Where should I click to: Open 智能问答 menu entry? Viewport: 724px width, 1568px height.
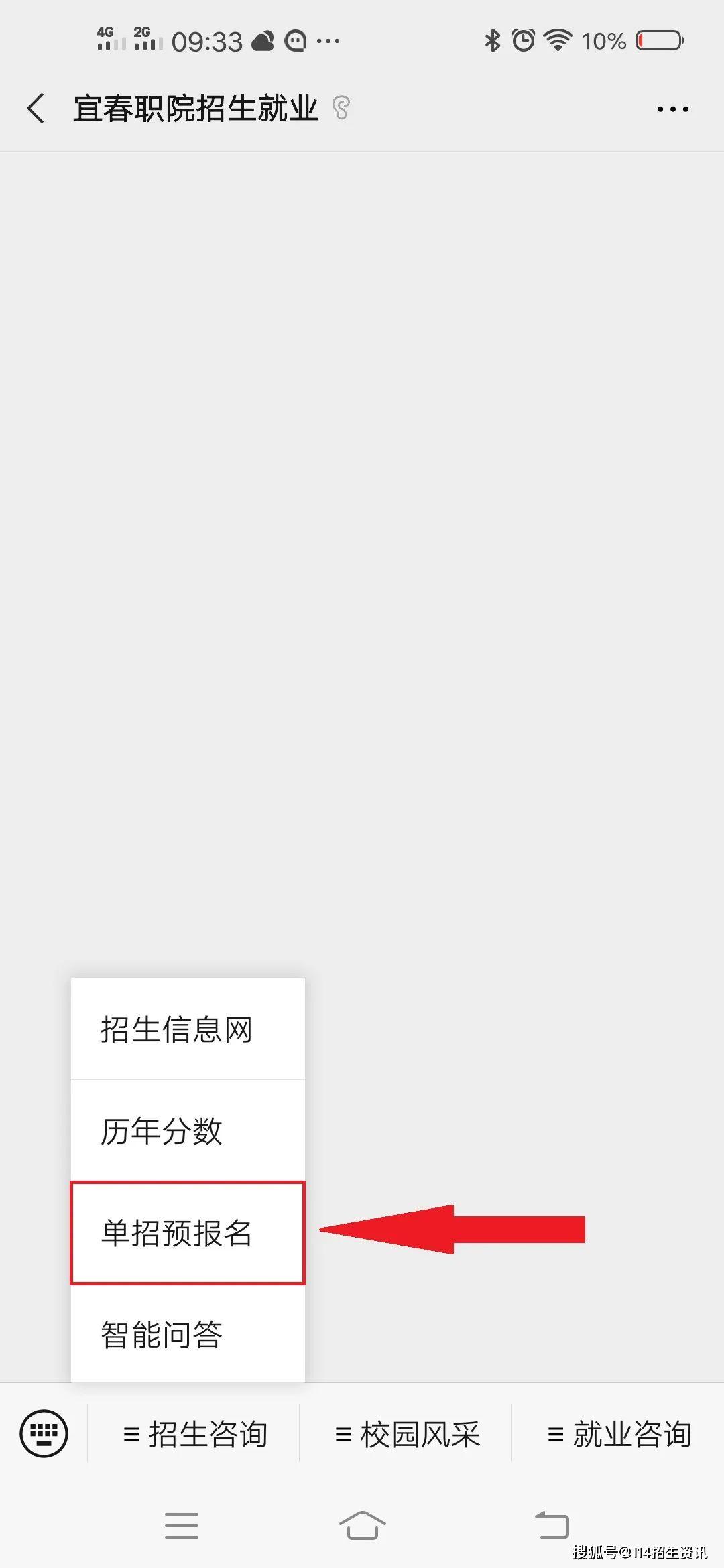point(188,1334)
